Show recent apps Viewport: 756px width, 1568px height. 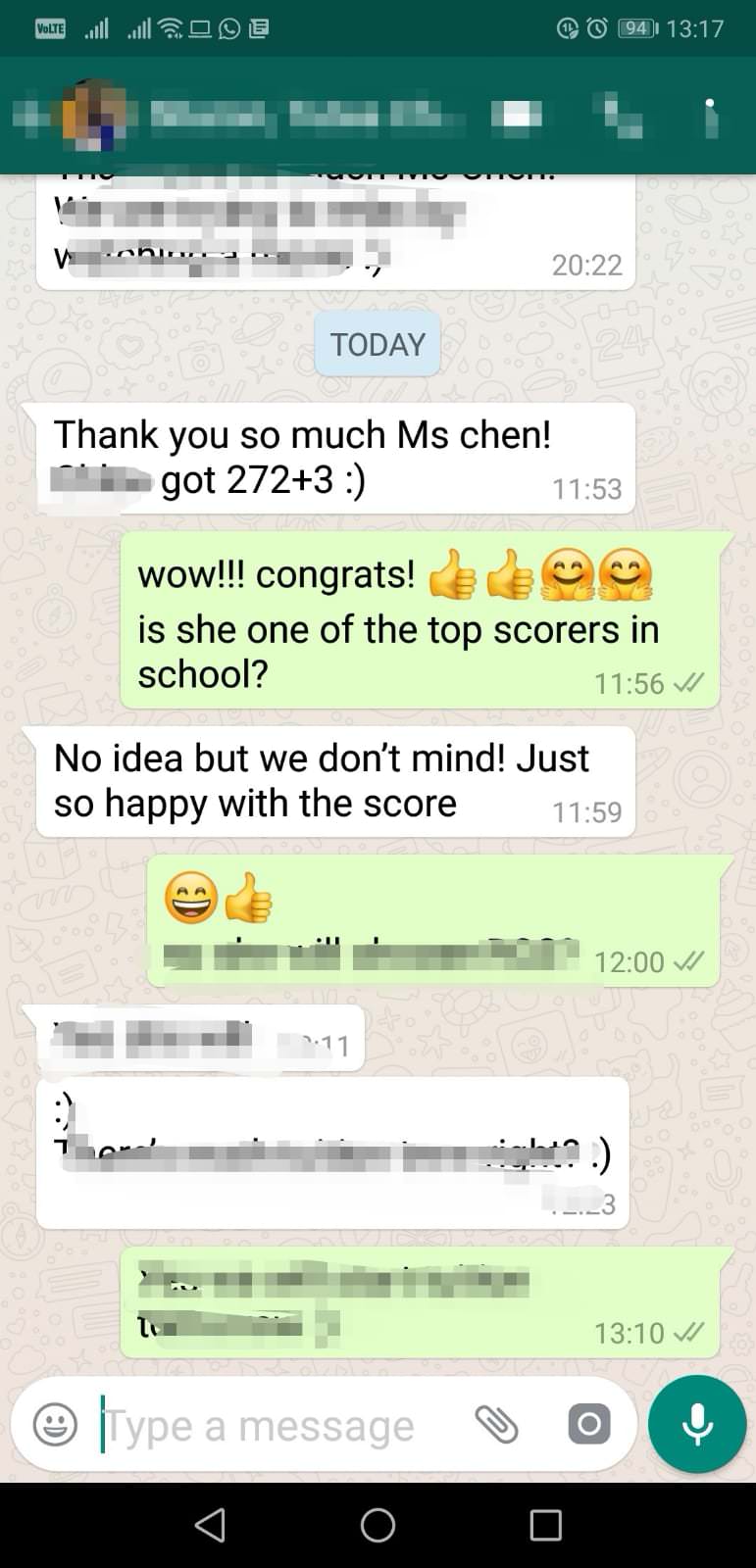pyautogui.click(x=545, y=1525)
